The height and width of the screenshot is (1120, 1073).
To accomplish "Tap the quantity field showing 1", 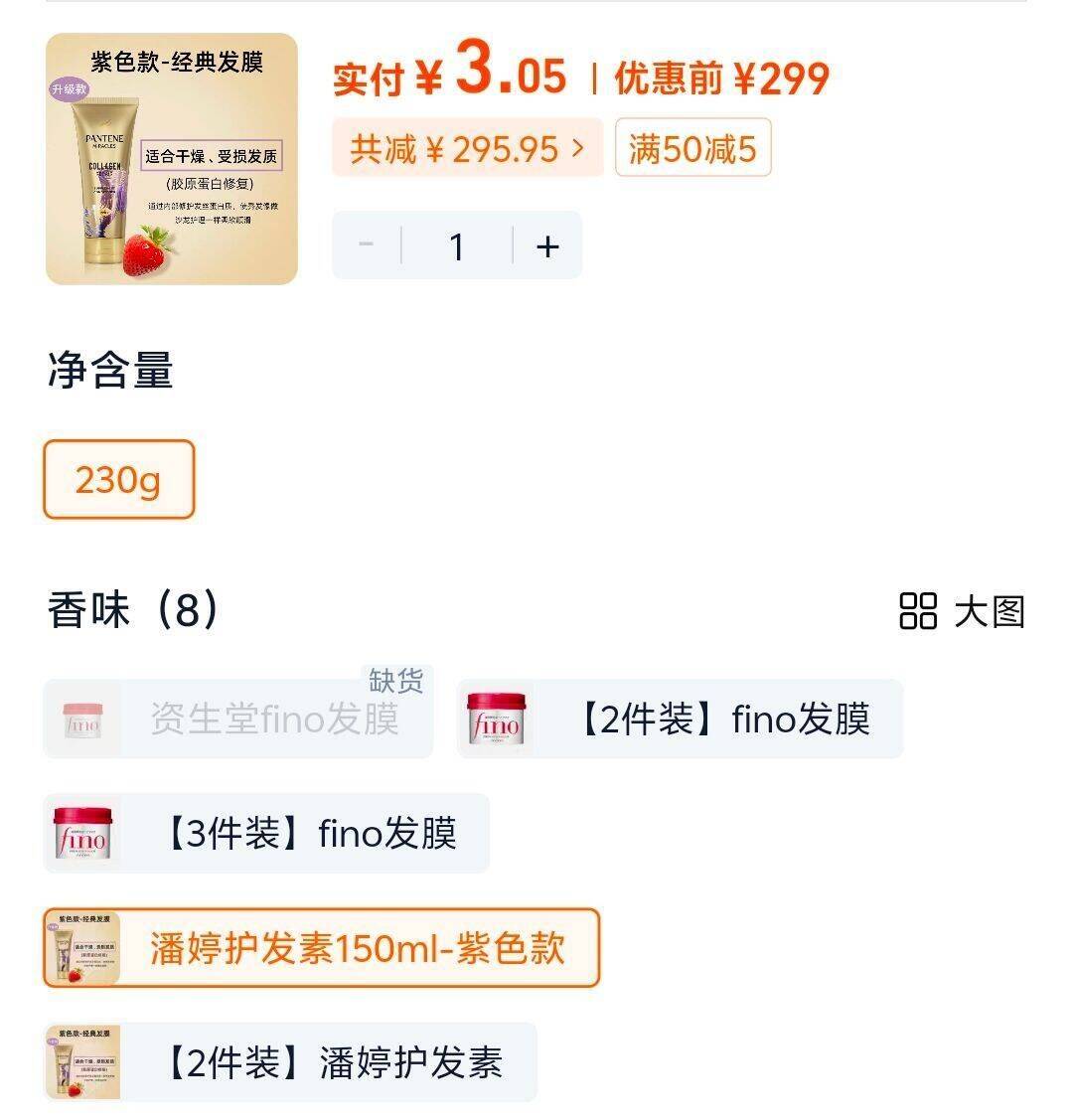I will click(x=457, y=246).
